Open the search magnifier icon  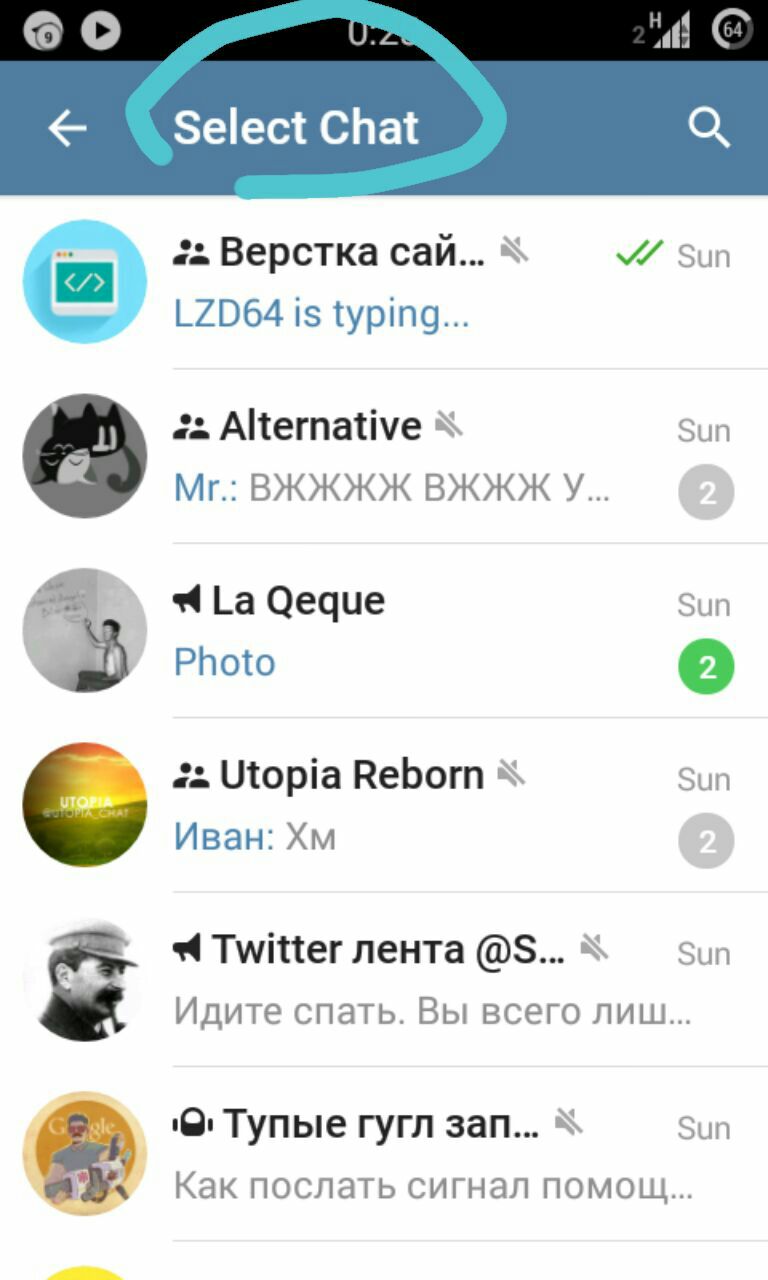coord(709,128)
